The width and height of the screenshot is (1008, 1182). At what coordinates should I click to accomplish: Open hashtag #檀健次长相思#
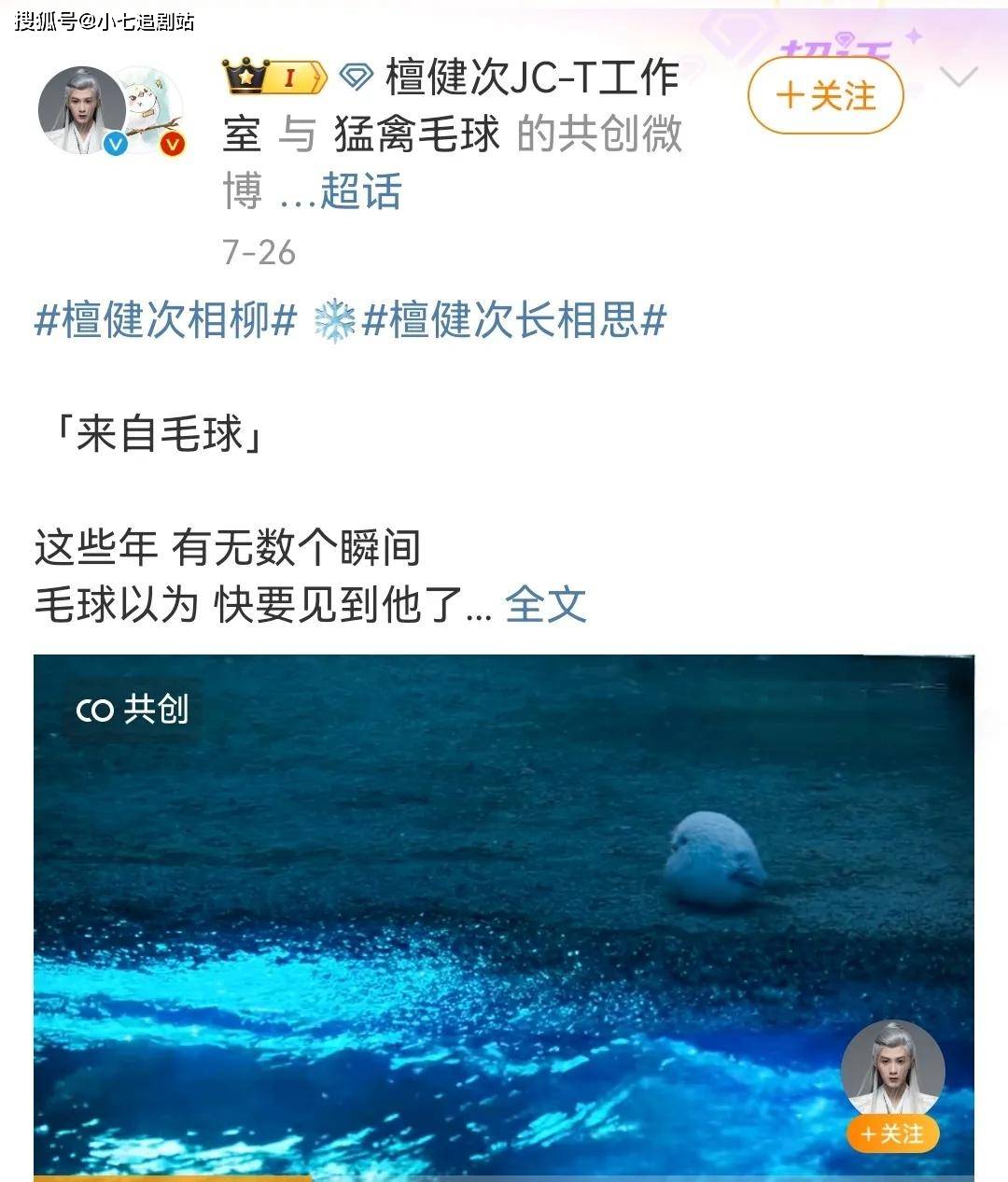tap(513, 321)
